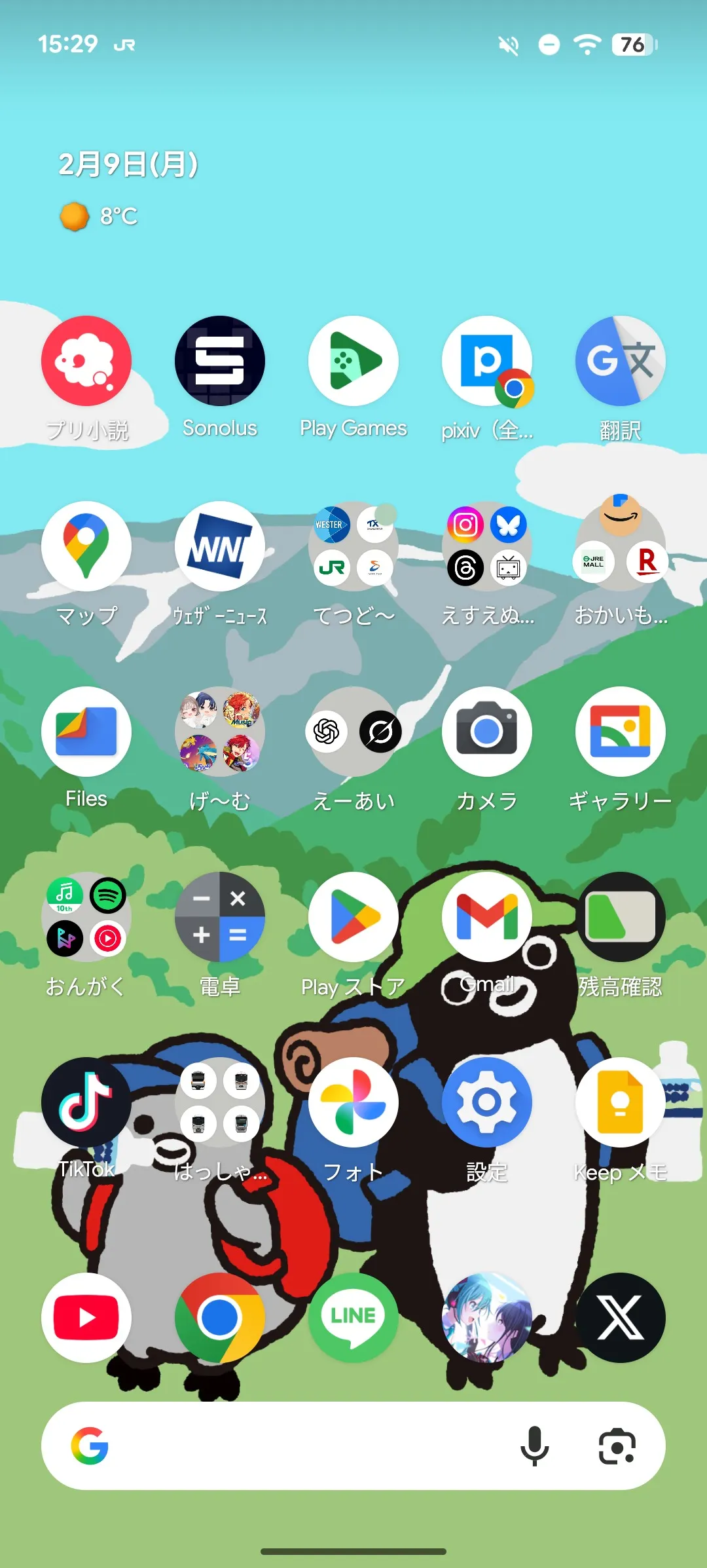Open YouTube from the dock
This screenshot has width=707, height=1568.
tap(86, 1318)
